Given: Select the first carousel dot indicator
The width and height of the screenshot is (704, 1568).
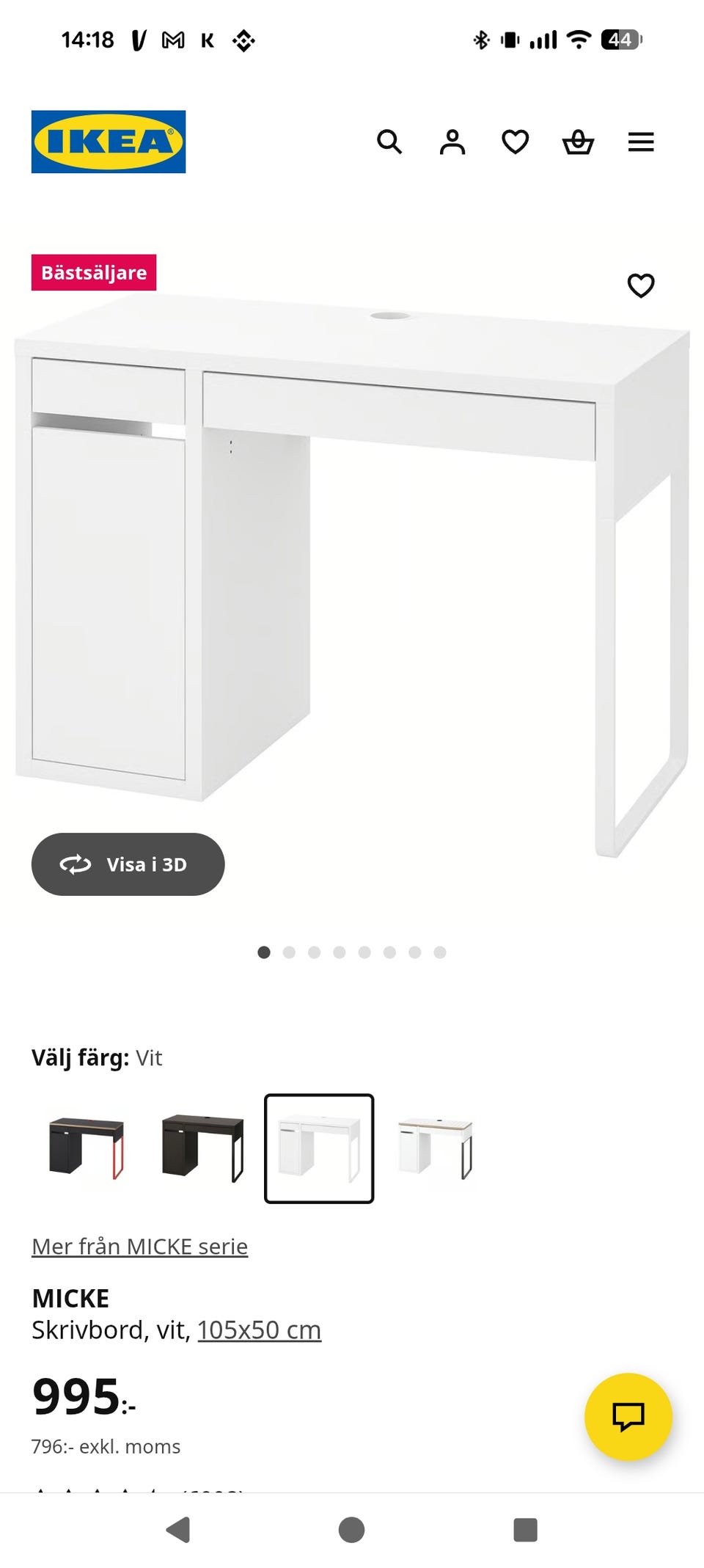Looking at the screenshot, I should [x=263, y=953].
